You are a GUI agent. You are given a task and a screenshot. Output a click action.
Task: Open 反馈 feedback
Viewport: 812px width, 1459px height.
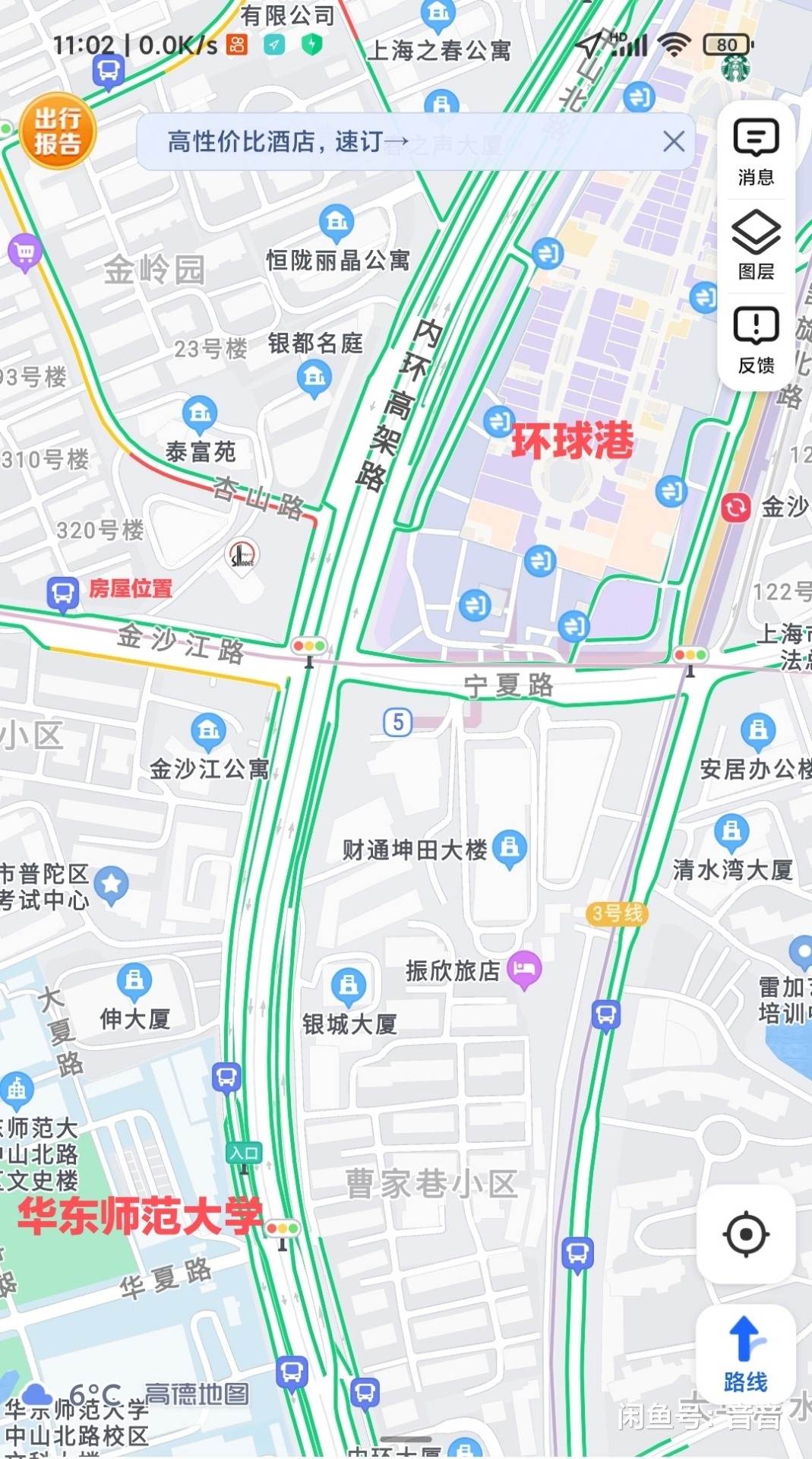[756, 340]
